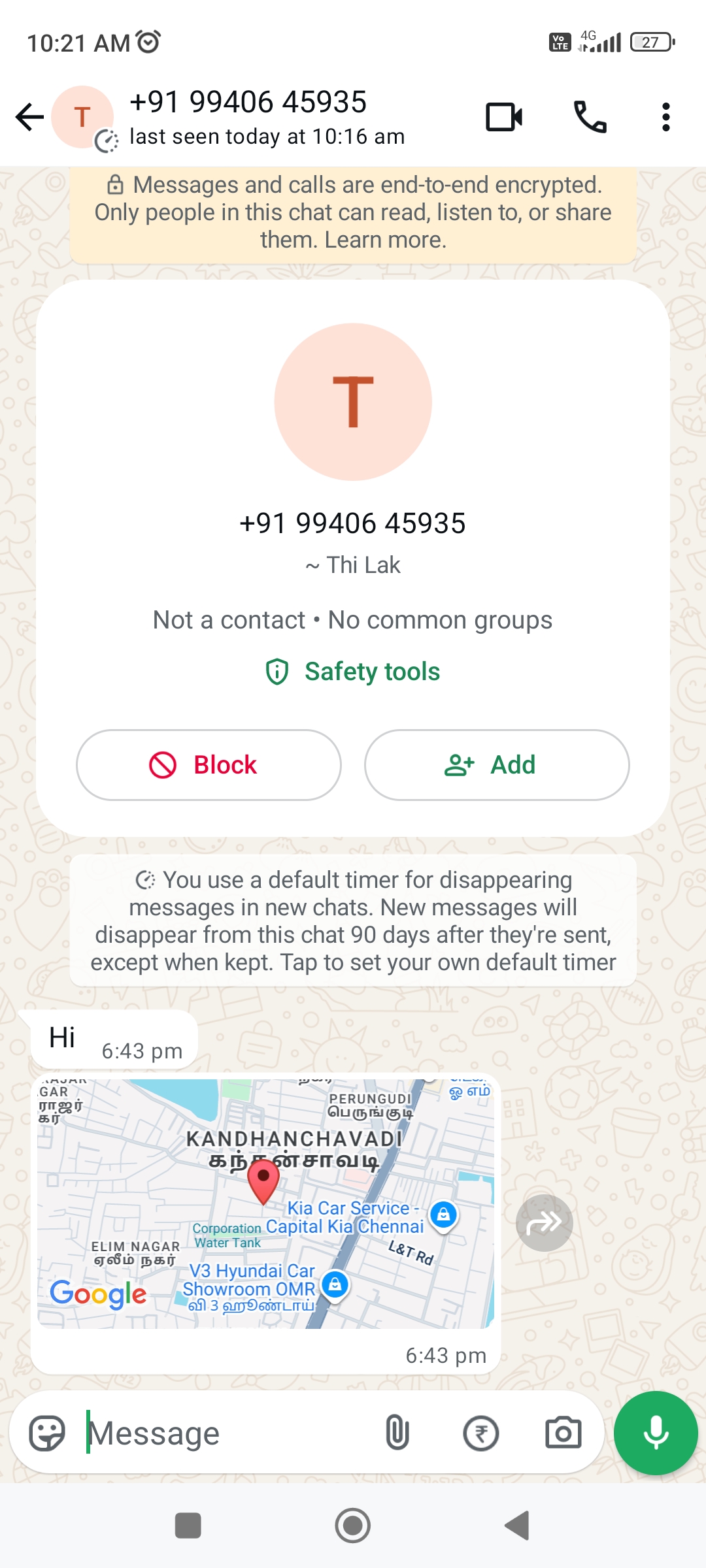Tap the microphone to record voice message
This screenshot has height=1568, width=706.
click(x=656, y=1433)
